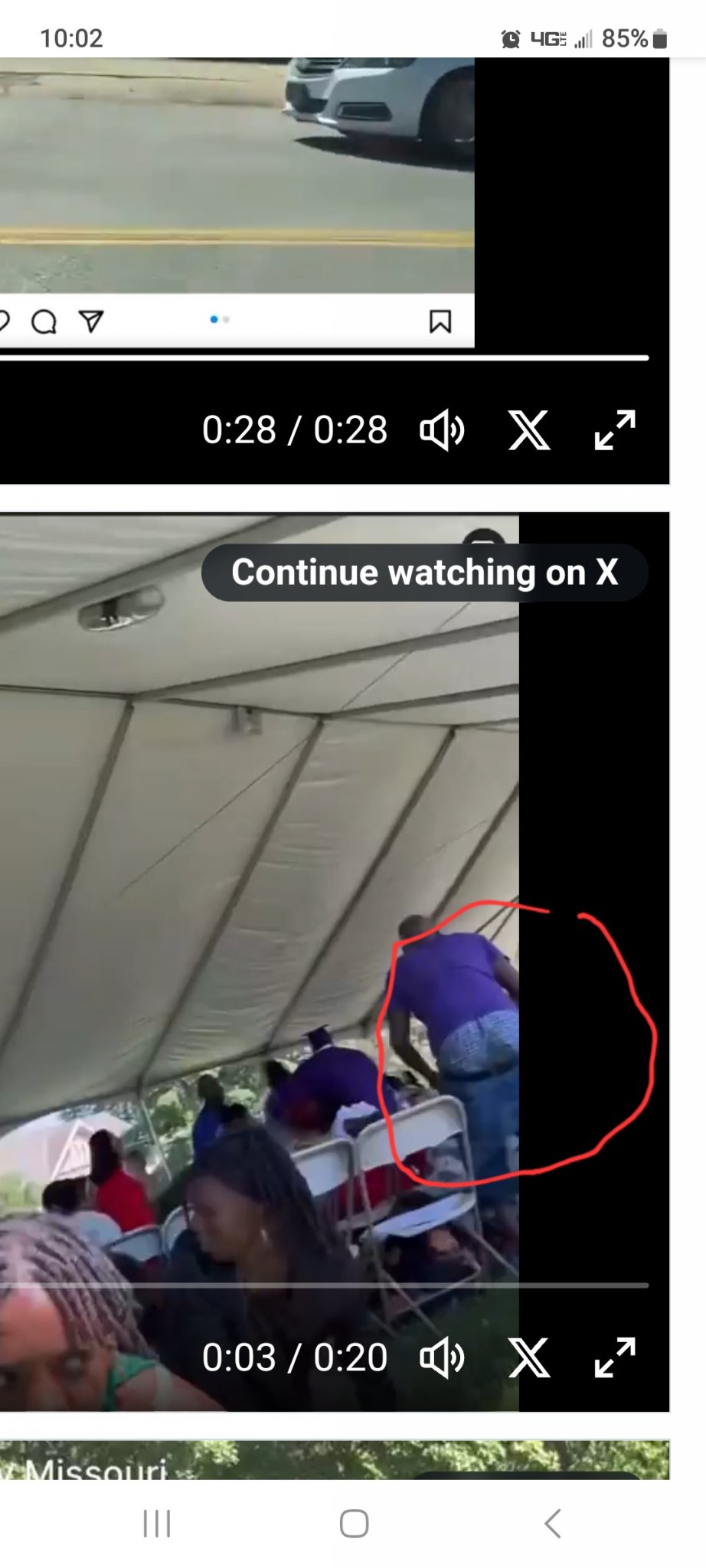The image size is (706, 1568).
Task: Open the recent apps view
Action: [x=157, y=1524]
